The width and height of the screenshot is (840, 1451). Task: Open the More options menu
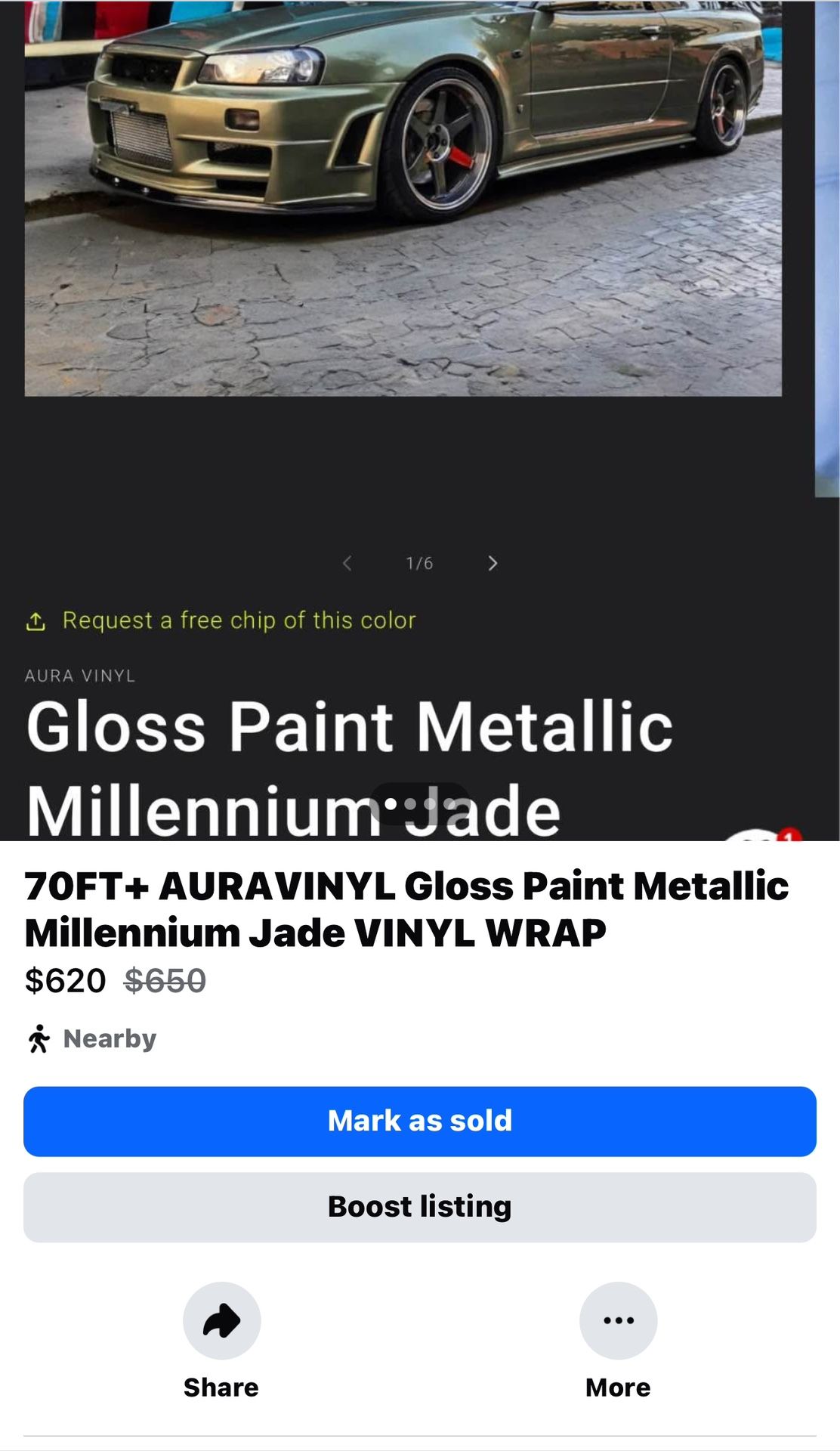[618, 1320]
